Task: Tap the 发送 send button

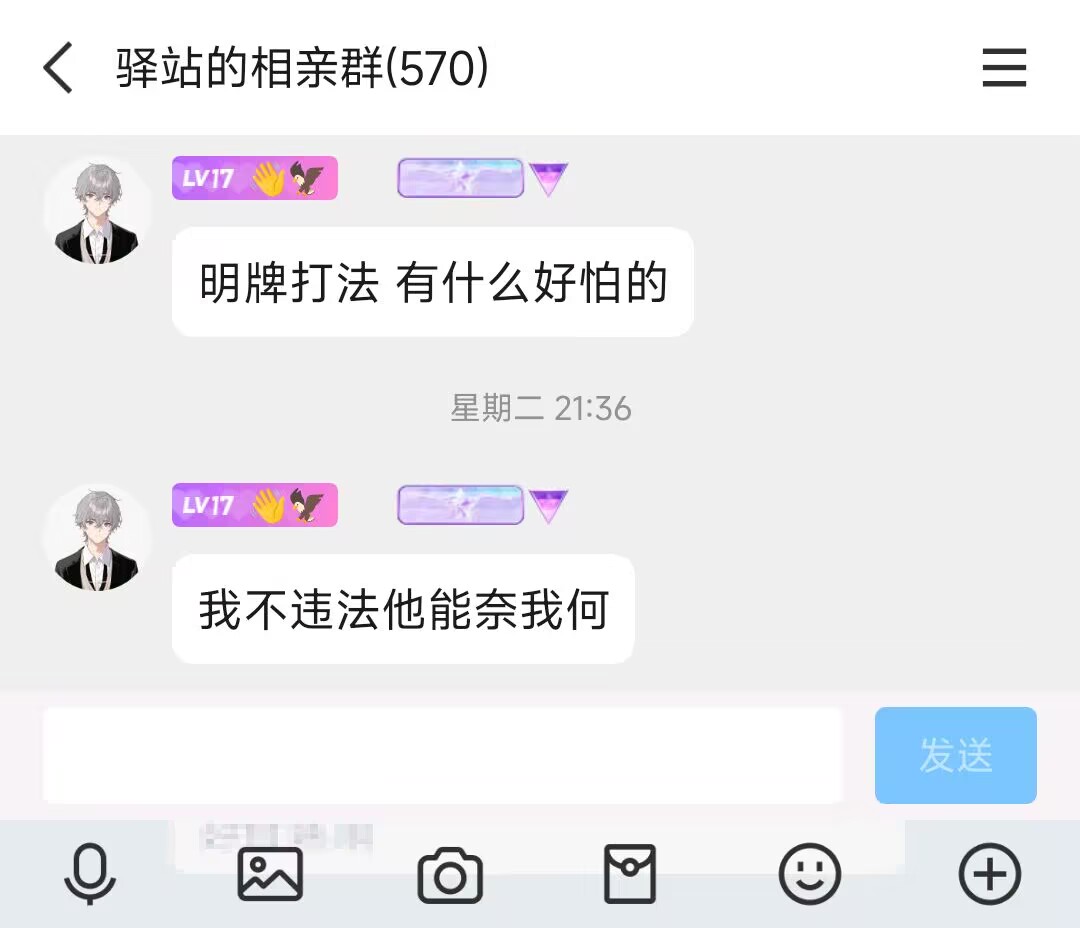Action: click(x=955, y=755)
